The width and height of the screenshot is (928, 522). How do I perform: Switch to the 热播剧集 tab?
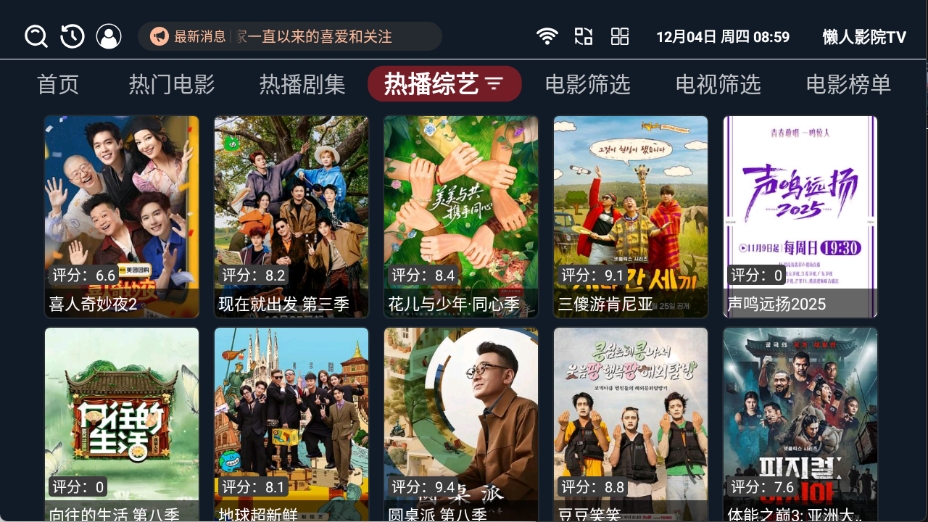pos(302,85)
